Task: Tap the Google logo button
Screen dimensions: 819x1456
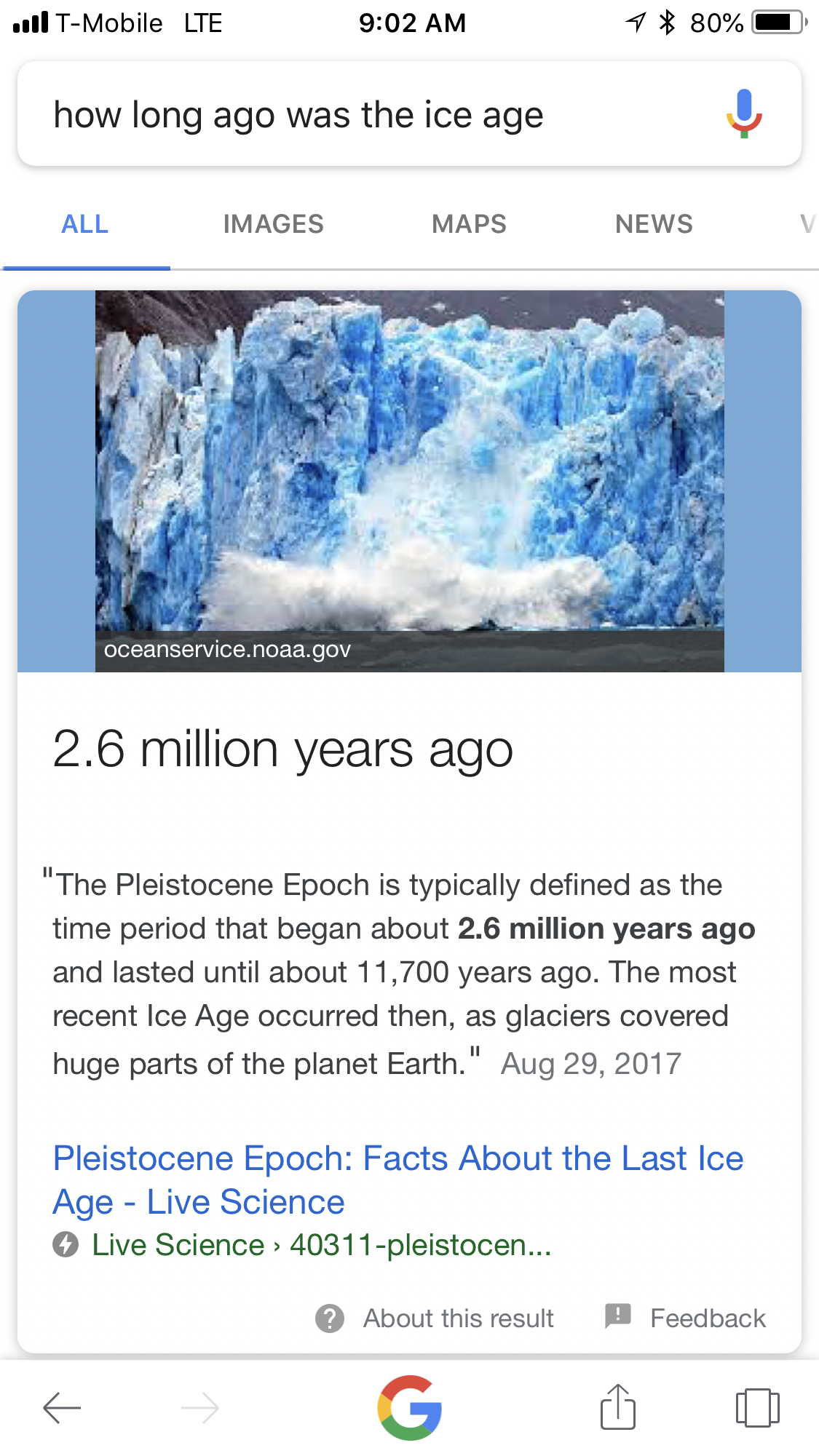Action: 409,1408
